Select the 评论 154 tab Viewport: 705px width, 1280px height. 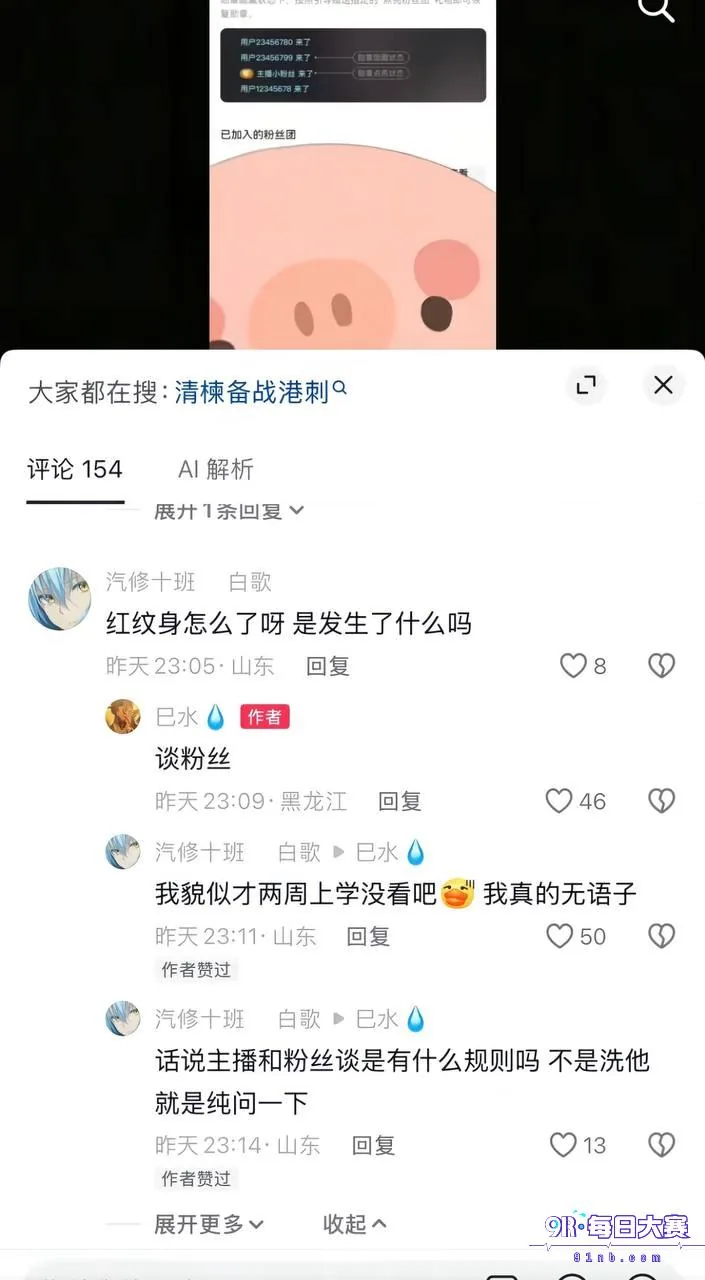(x=75, y=469)
